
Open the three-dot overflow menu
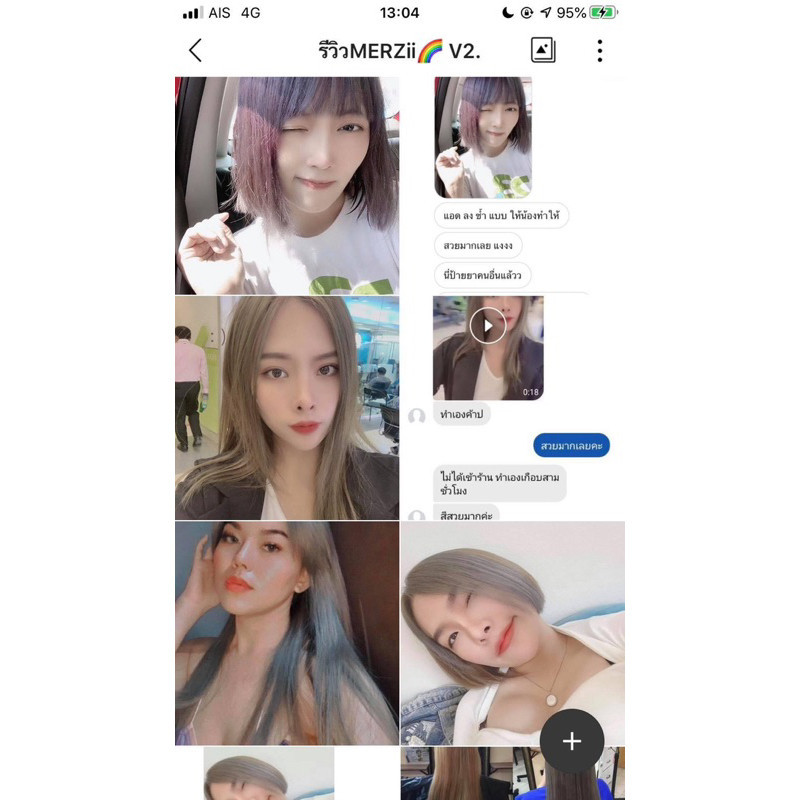(599, 51)
